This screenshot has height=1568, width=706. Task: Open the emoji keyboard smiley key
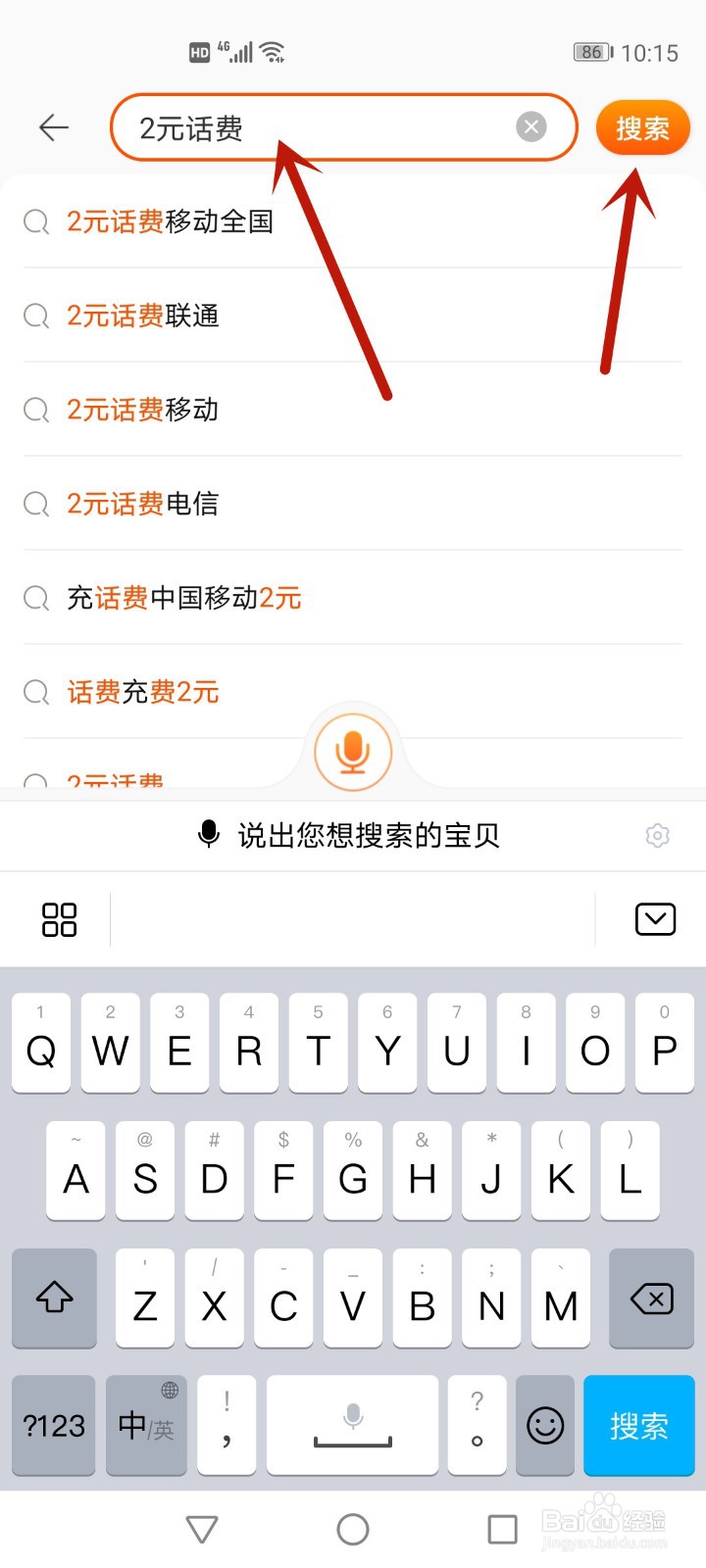point(545,1425)
